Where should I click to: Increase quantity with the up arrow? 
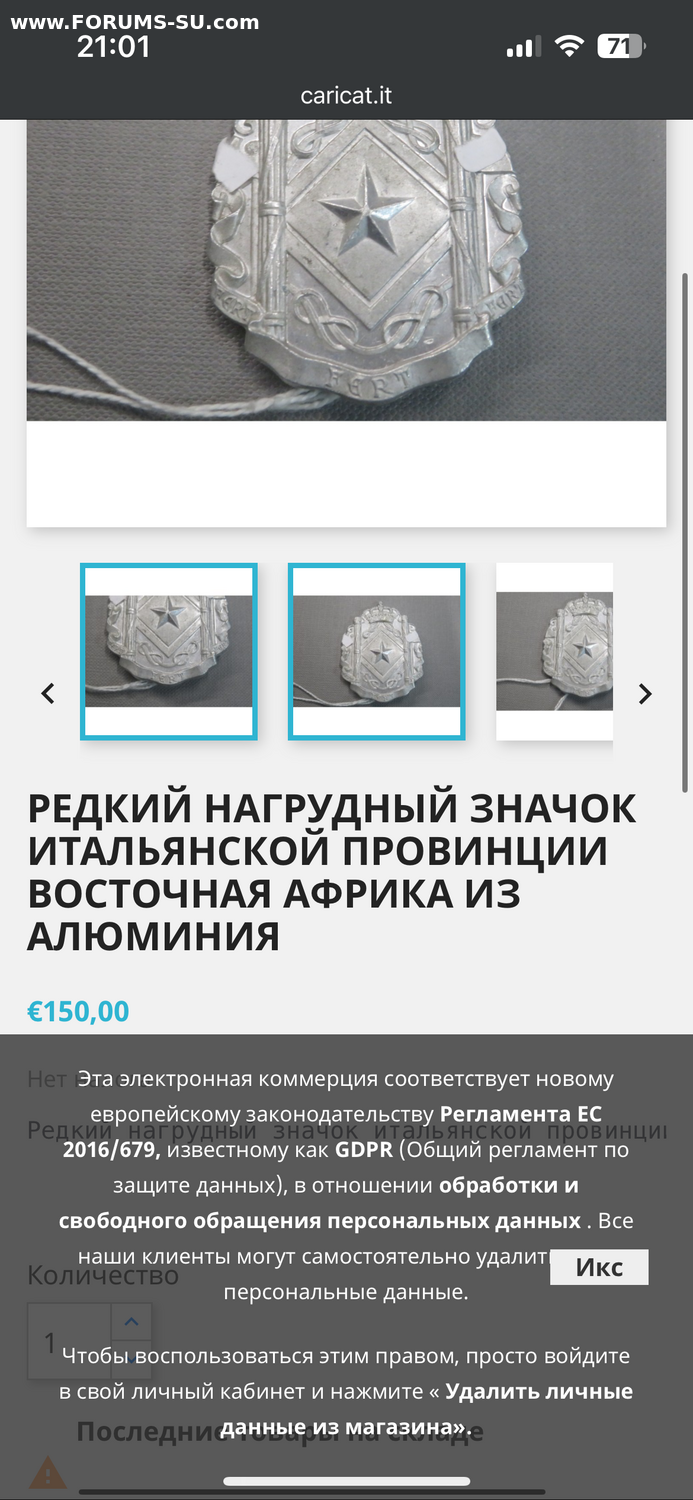tap(131, 1322)
